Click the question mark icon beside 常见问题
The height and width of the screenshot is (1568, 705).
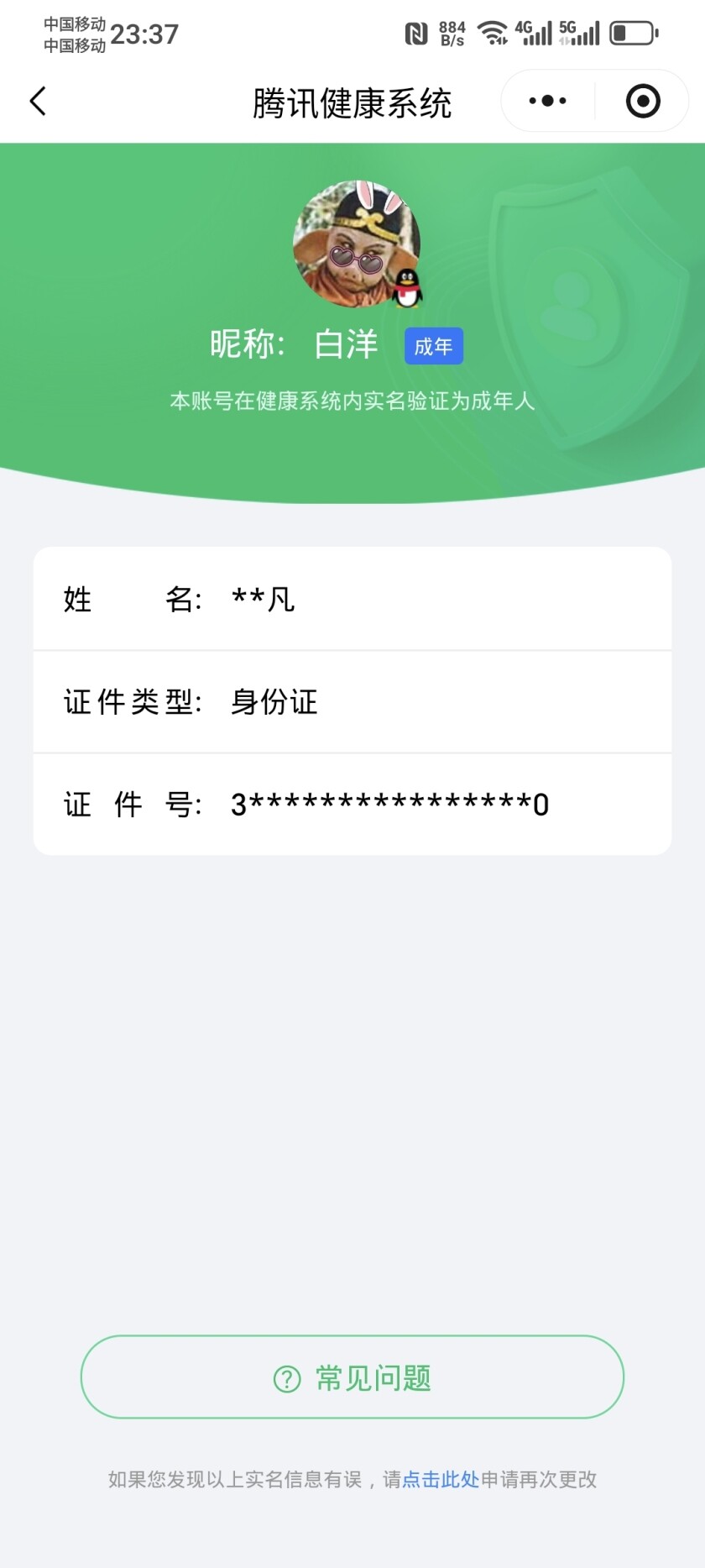click(x=286, y=1376)
